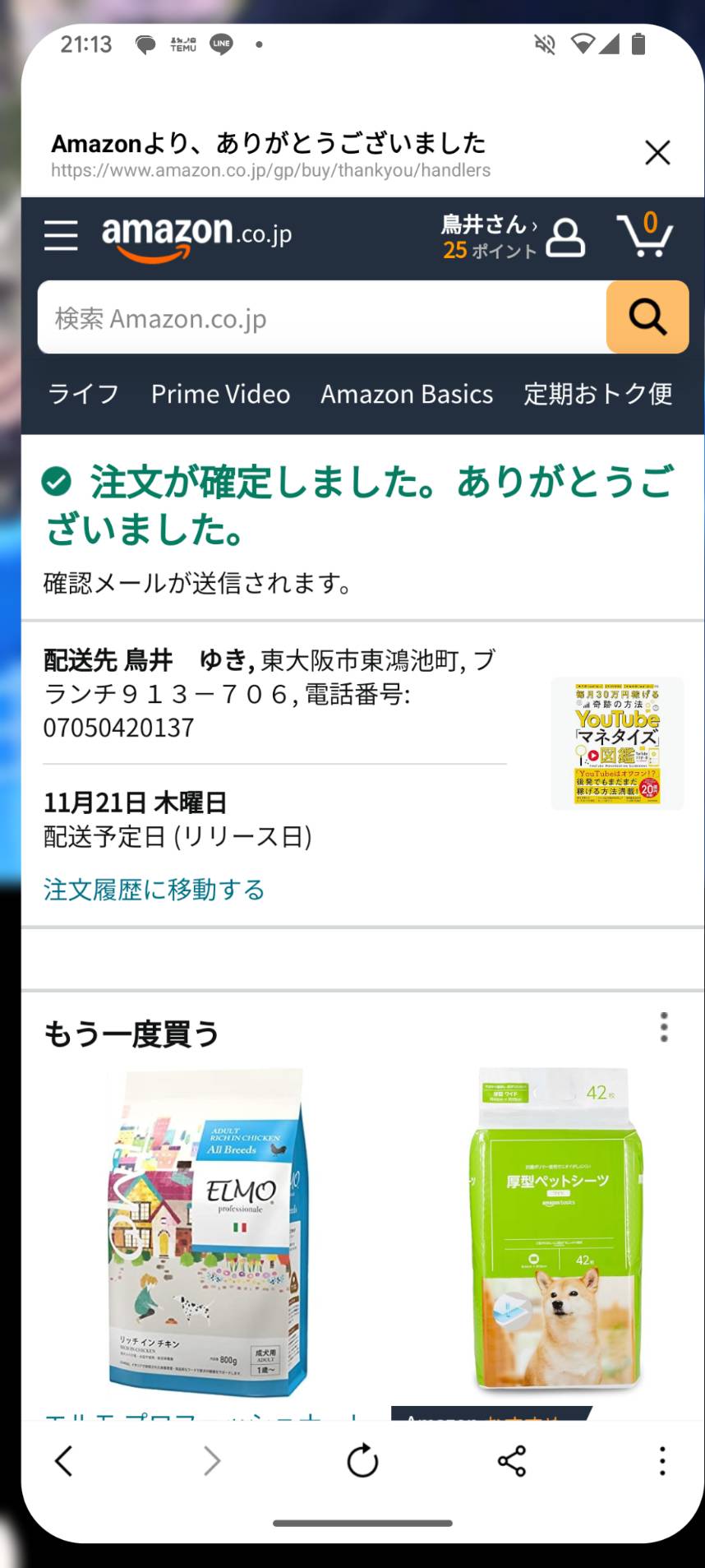Image resolution: width=705 pixels, height=1568 pixels.
Task: Switch to the ライフ tab
Action: click(83, 394)
